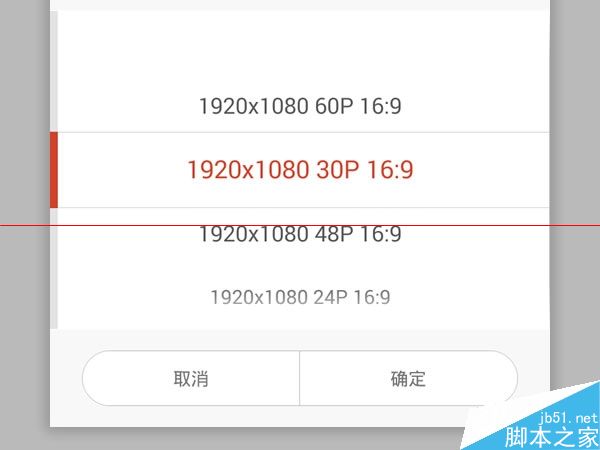Confirm selection with 确定 button
This screenshot has width=600, height=450.
coord(408,378)
